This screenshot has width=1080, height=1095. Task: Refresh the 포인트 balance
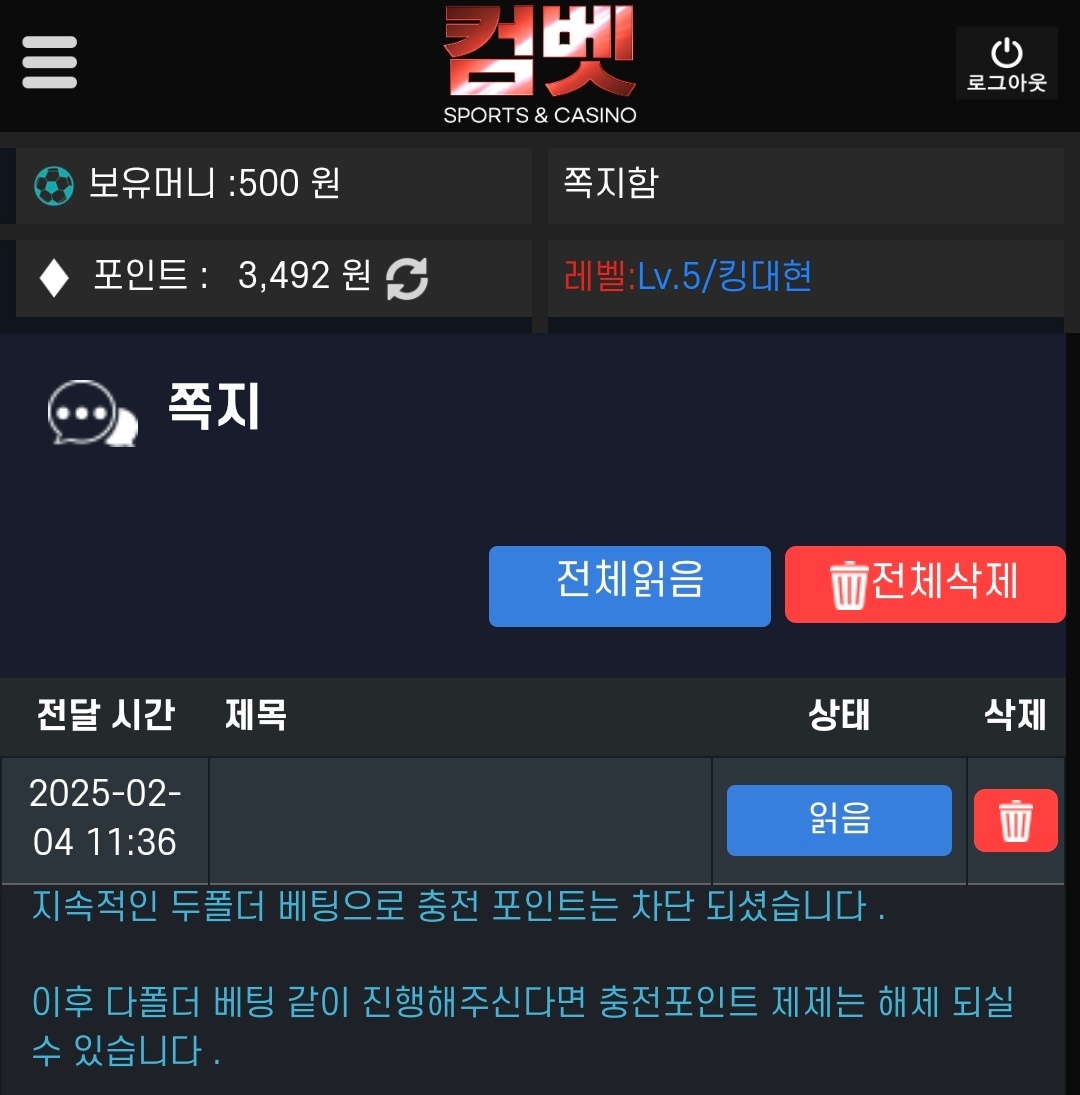(x=407, y=277)
